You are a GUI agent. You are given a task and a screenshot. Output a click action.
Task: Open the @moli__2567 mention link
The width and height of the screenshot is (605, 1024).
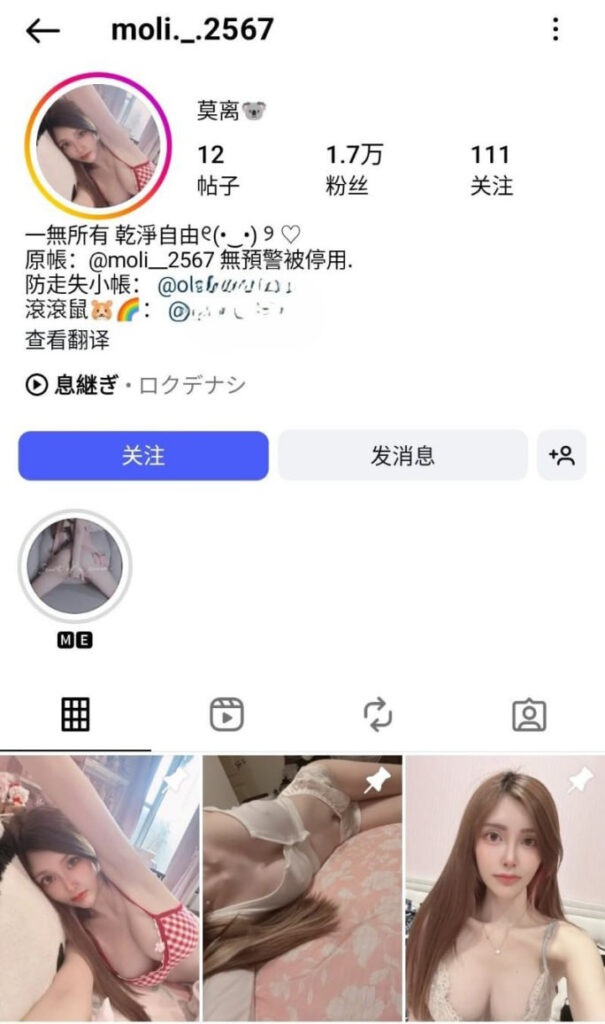[152, 260]
